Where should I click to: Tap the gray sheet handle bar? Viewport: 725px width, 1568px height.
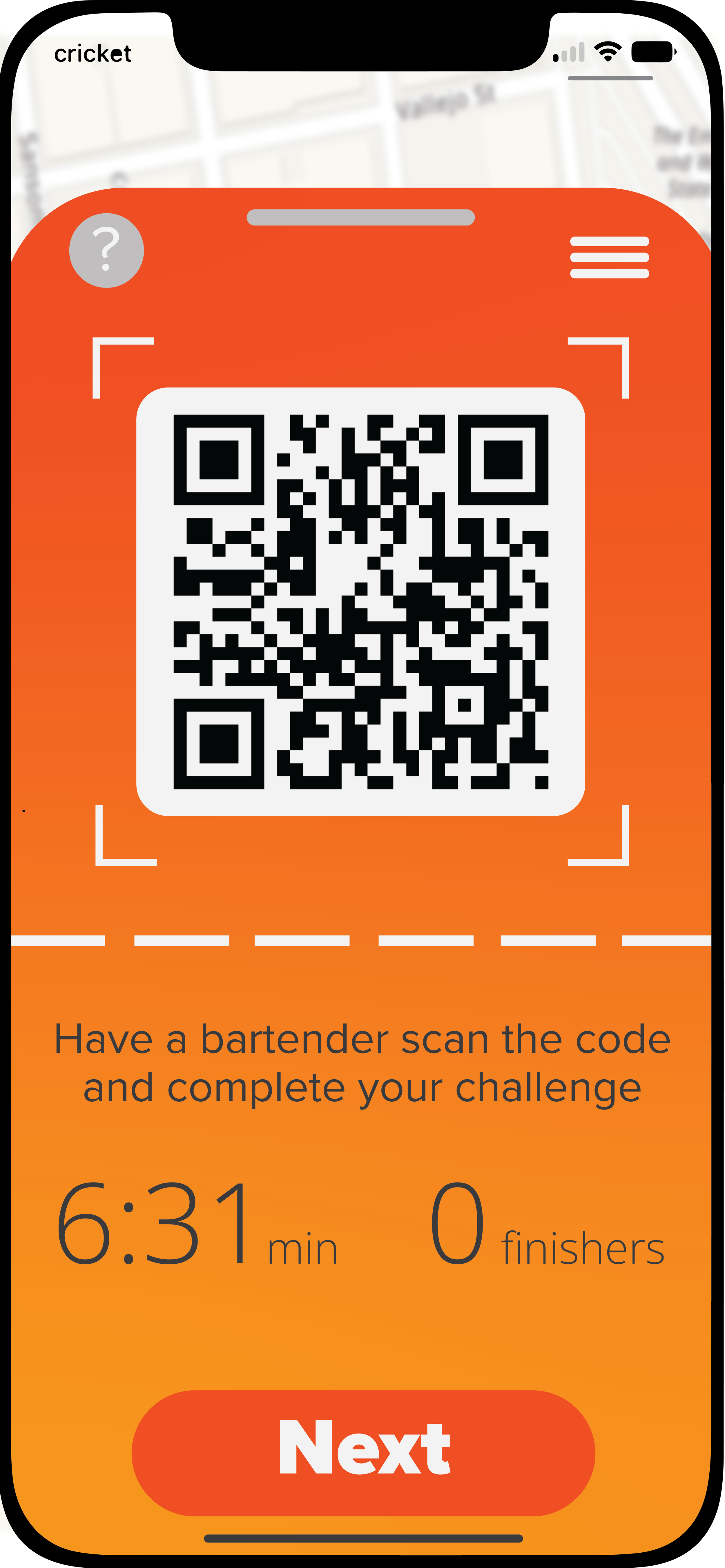point(361,217)
